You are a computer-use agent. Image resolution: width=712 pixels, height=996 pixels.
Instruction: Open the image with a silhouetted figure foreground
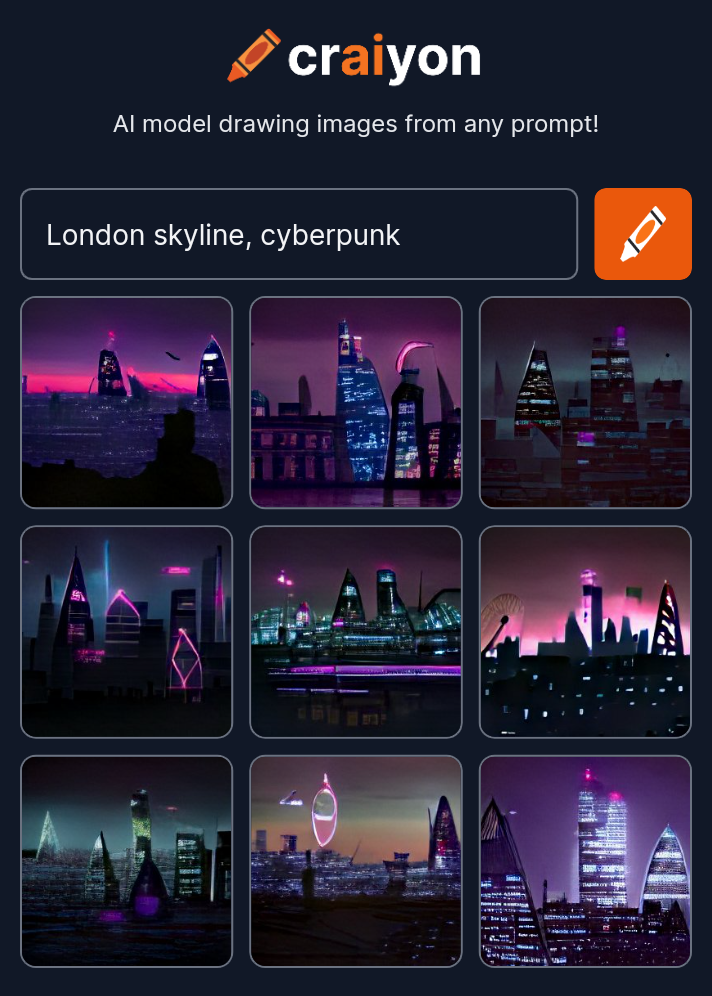point(126,402)
